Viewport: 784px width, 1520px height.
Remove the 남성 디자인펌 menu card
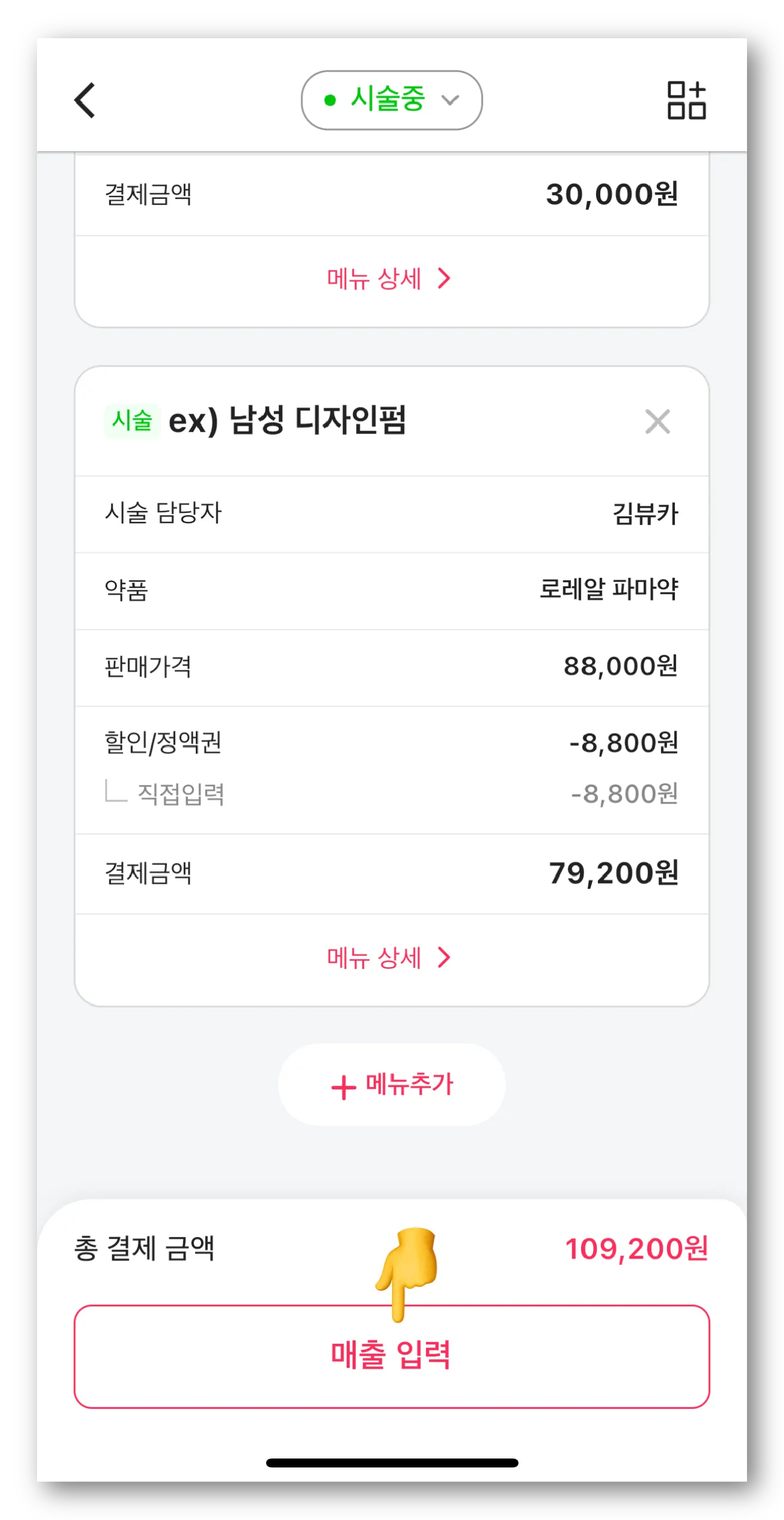[x=658, y=421]
